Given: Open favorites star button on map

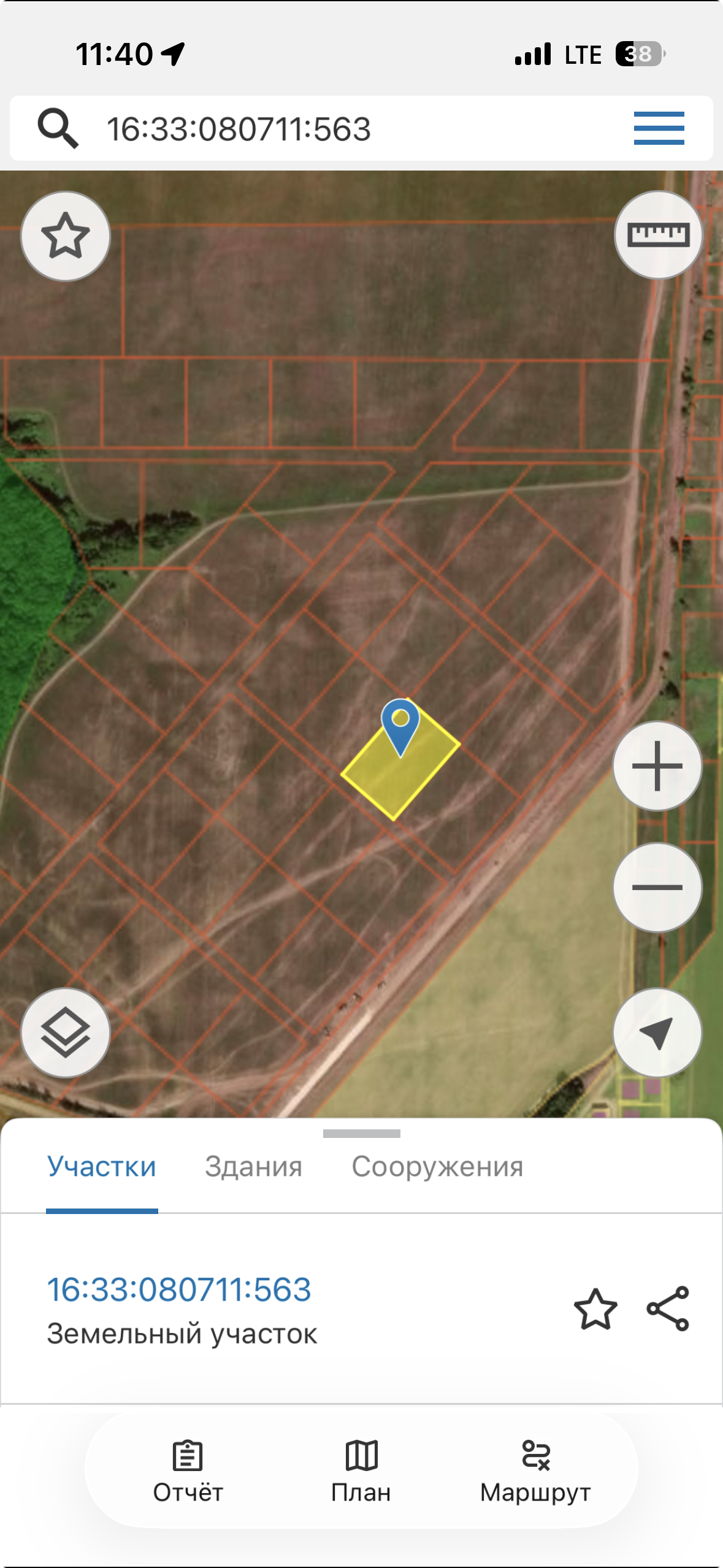Looking at the screenshot, I should [66, 236].
